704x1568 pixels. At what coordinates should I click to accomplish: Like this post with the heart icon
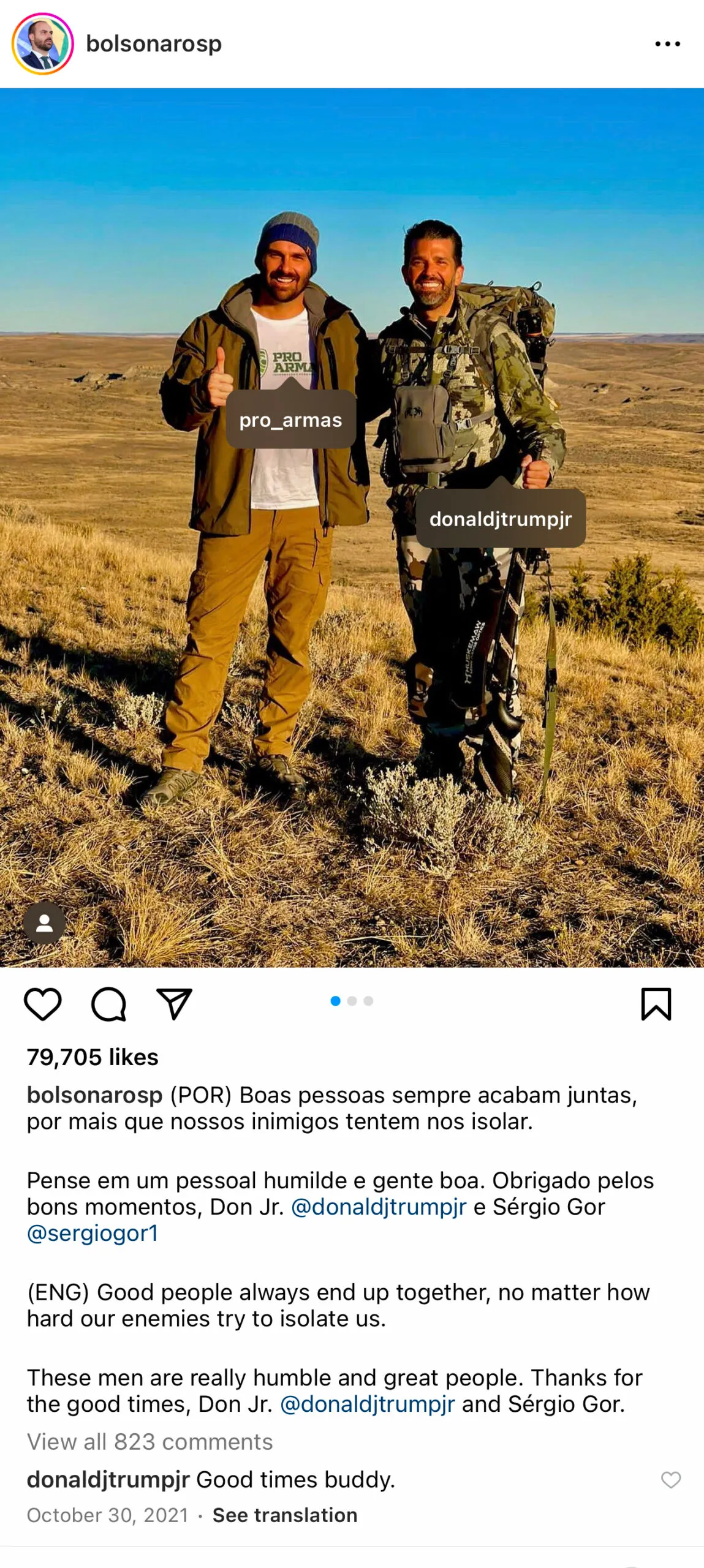(43, 1005)
